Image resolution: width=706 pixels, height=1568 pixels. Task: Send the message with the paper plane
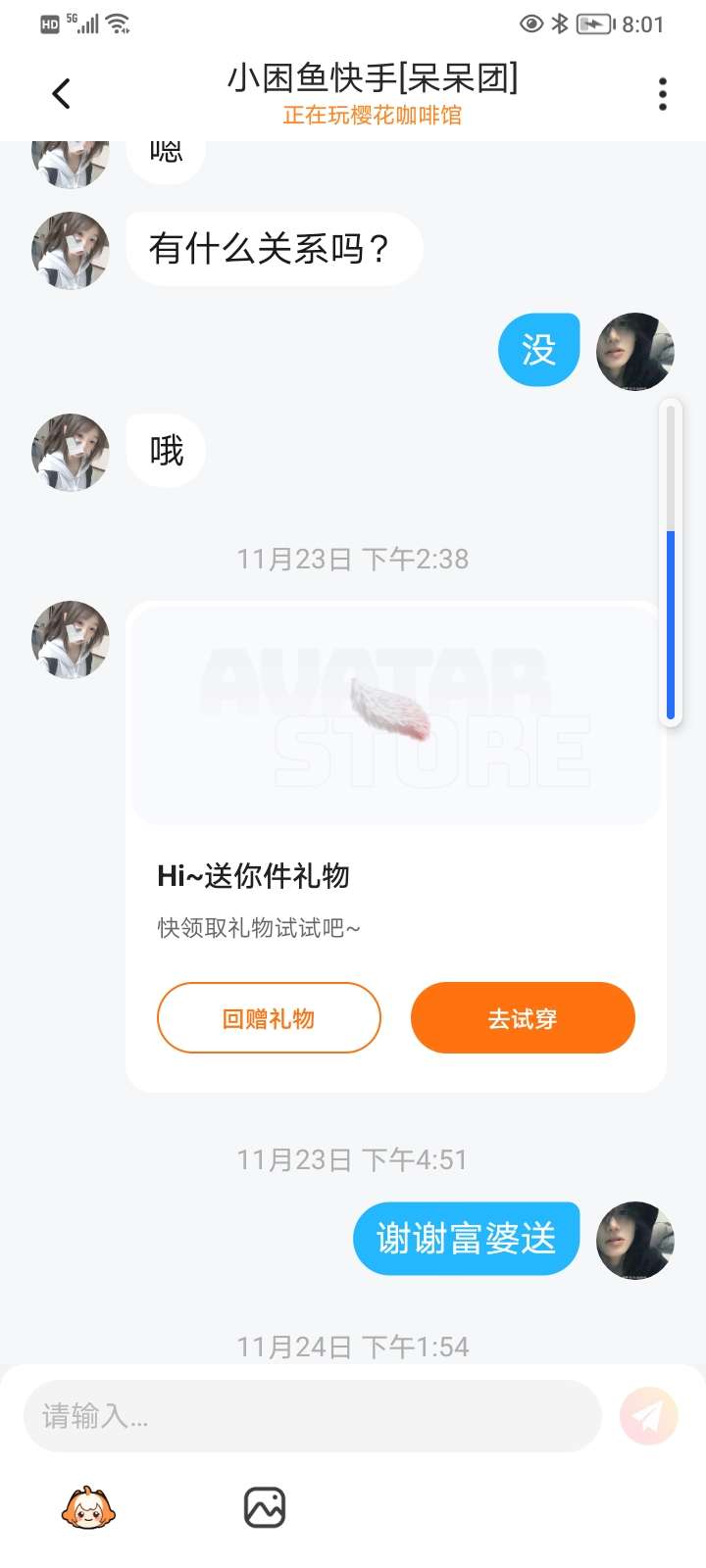pos(648,1416)
